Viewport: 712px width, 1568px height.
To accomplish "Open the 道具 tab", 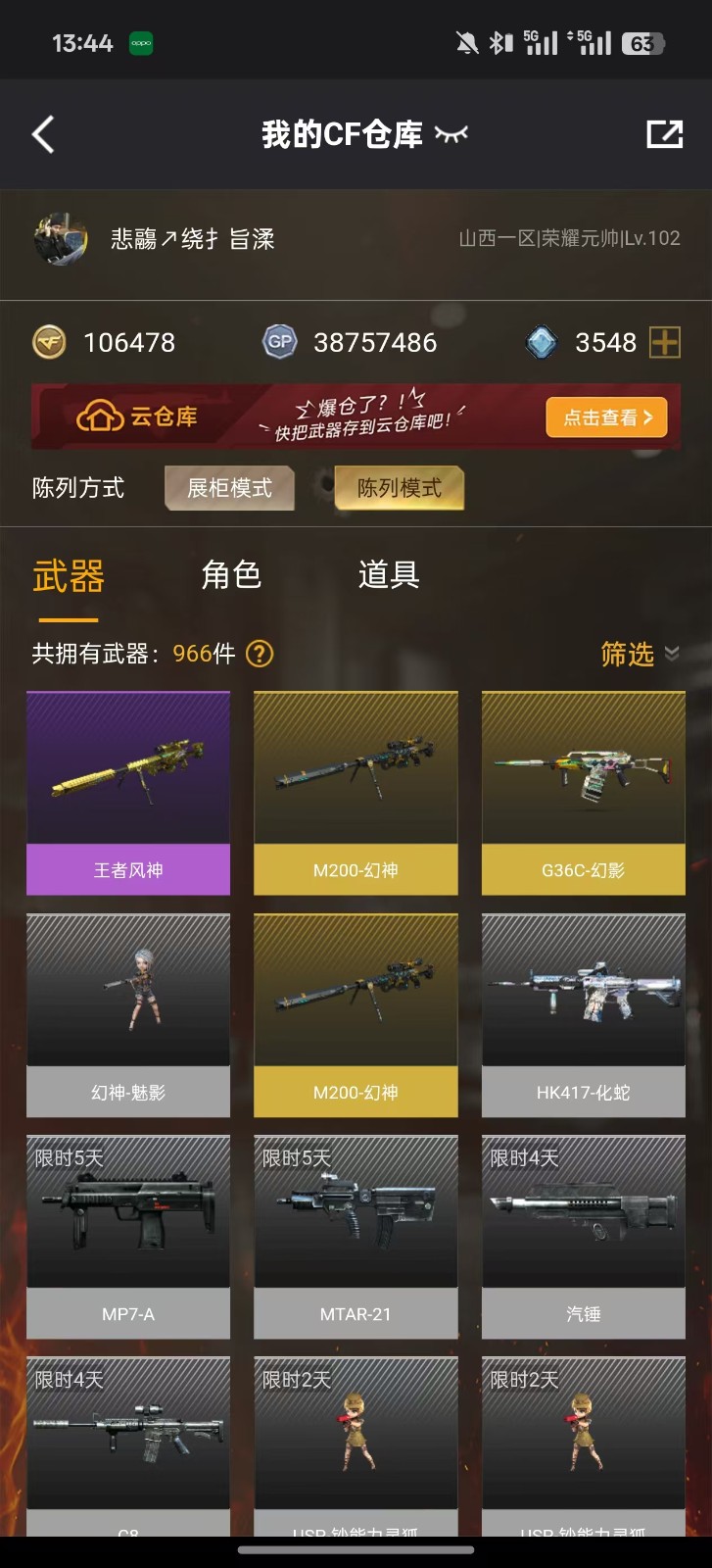I will (388, 574).
